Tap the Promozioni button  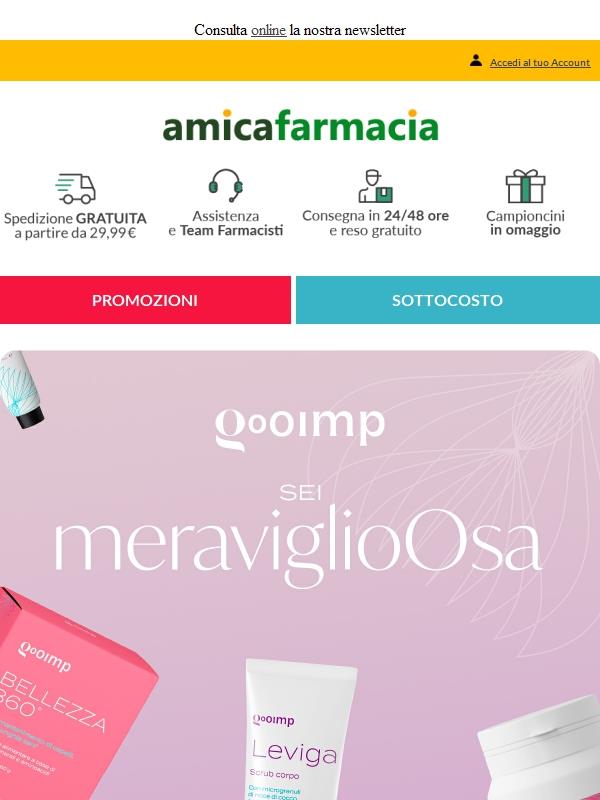tap(145, 300)
